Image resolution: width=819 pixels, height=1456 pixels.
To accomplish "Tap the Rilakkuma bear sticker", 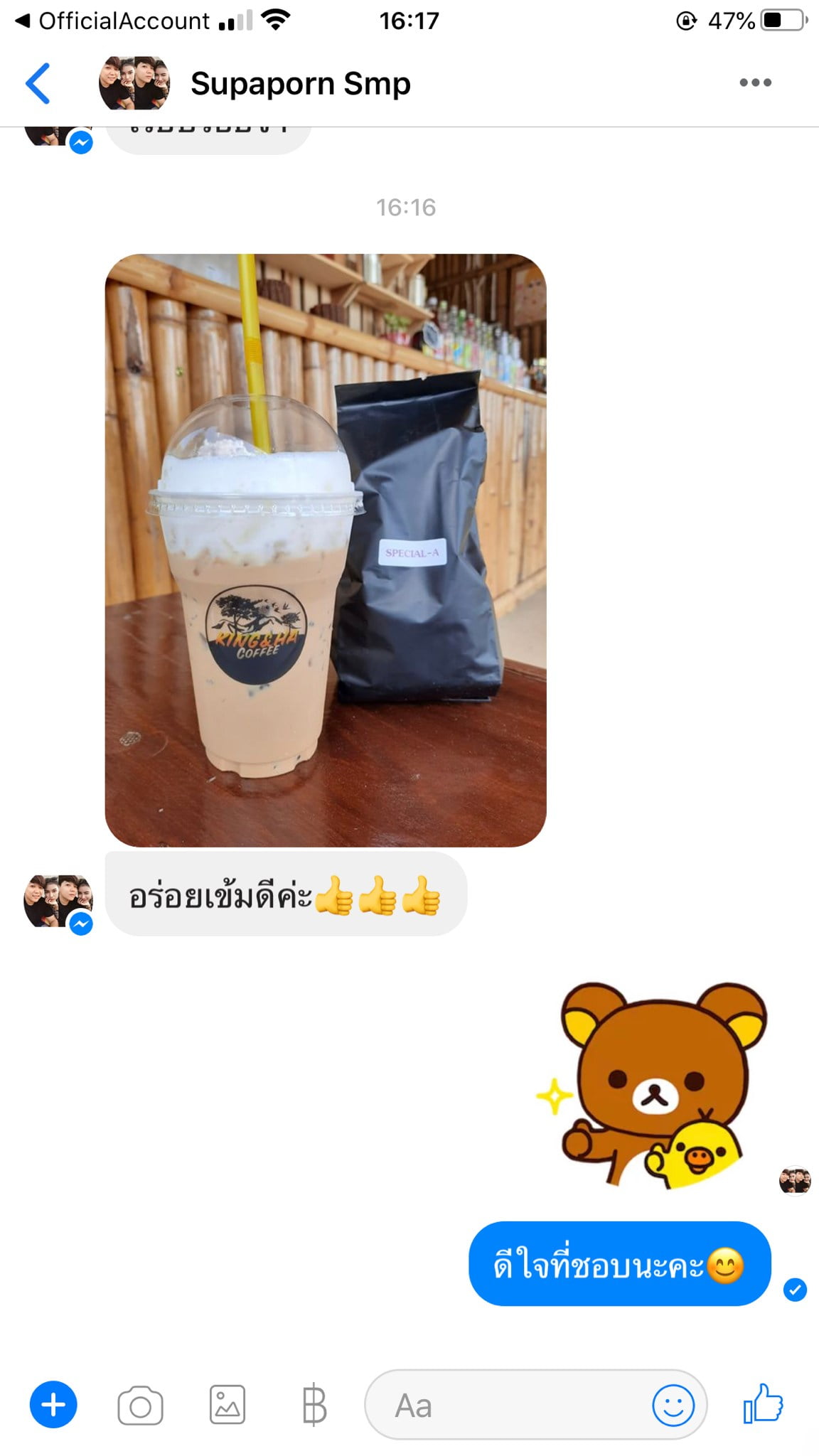I will 652,1086.
